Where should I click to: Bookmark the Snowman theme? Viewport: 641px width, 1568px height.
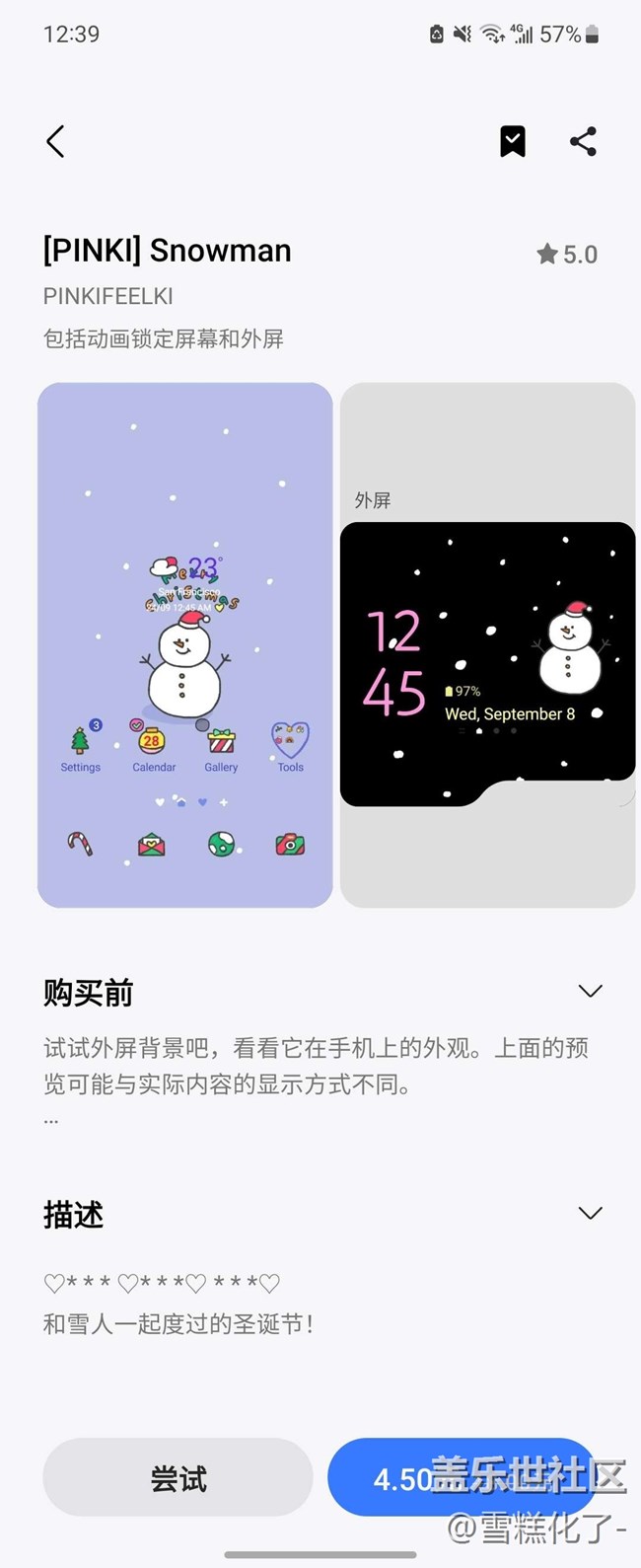point(512,142)
